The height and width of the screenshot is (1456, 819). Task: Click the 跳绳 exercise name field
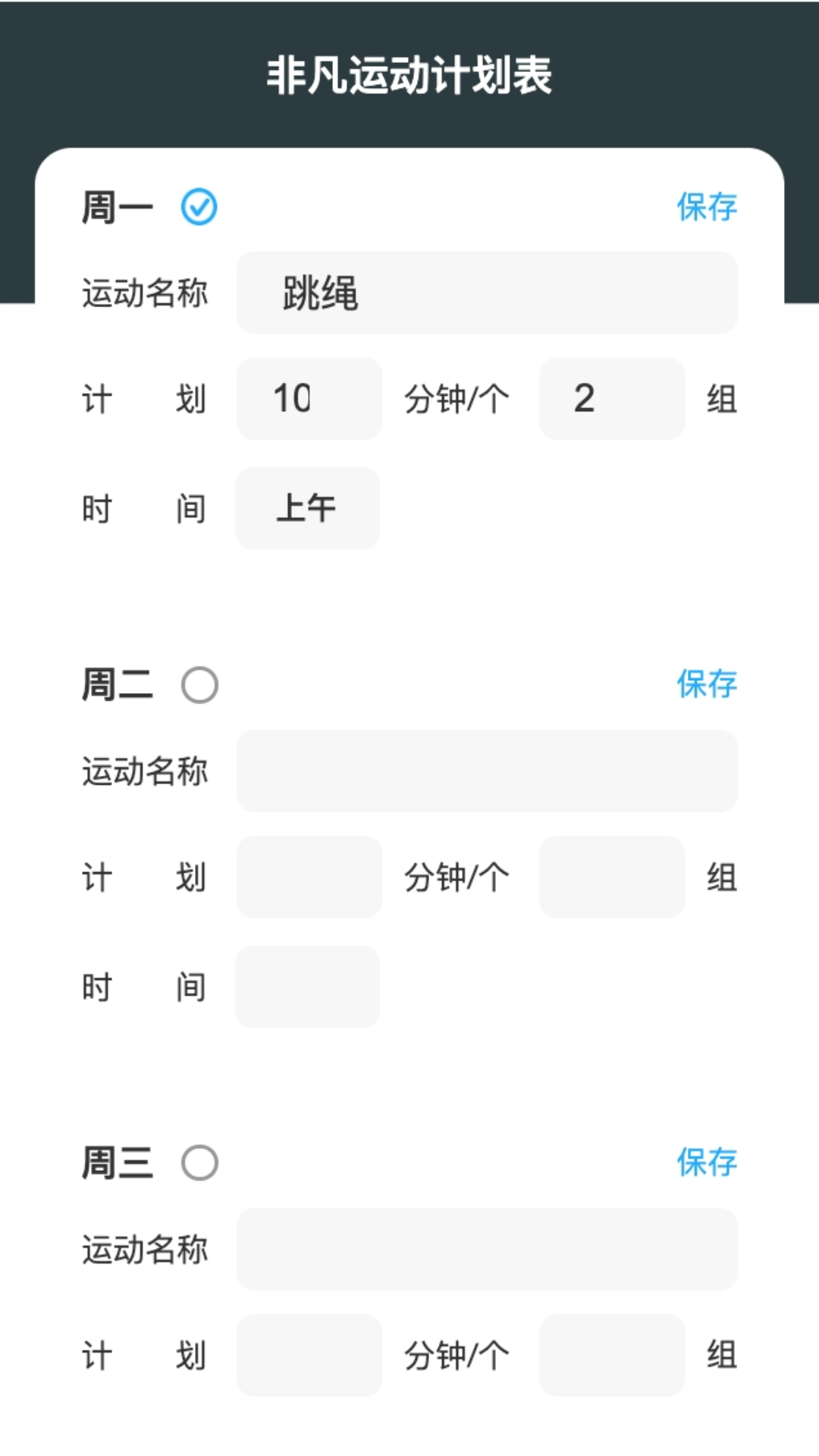[486, 293]
